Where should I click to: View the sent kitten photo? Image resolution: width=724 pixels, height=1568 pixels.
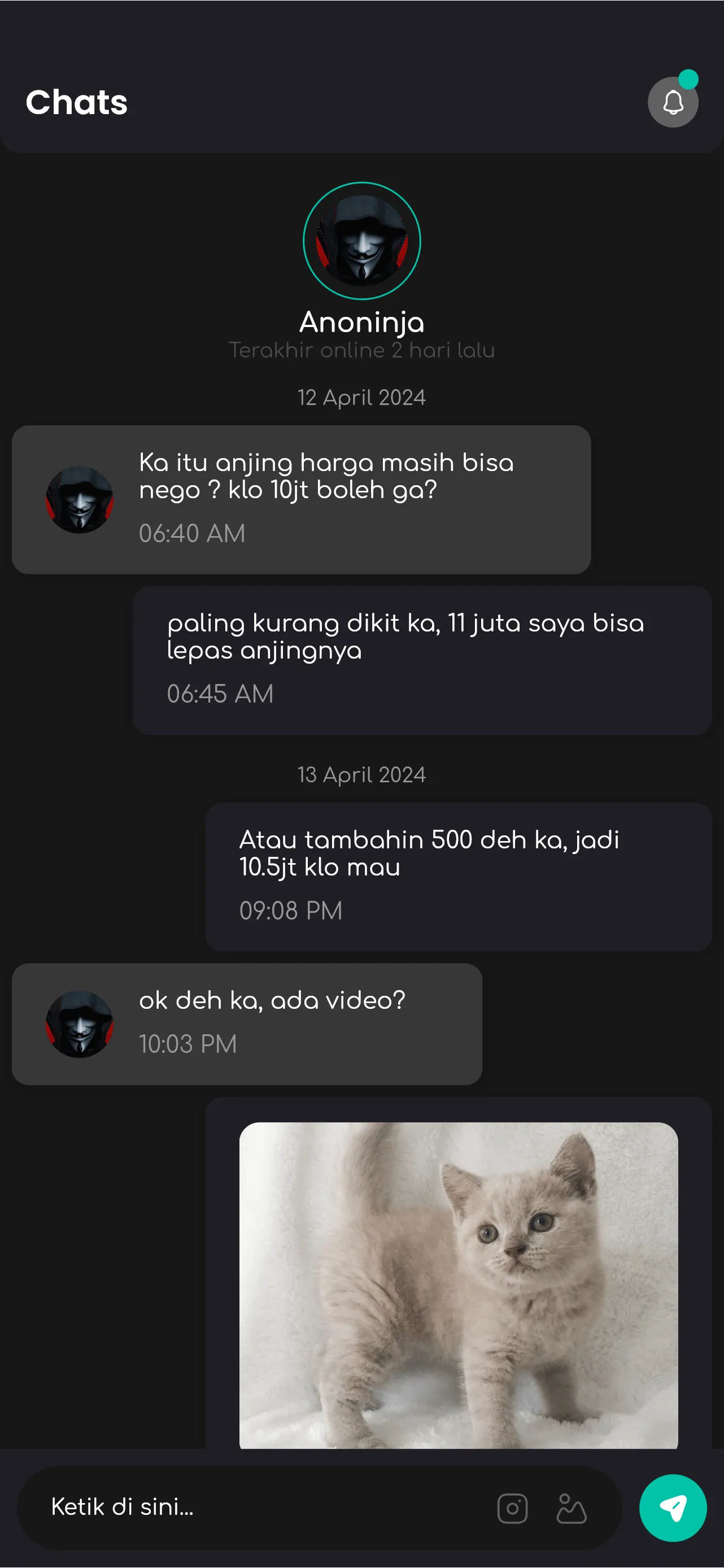coord(458,1284)
